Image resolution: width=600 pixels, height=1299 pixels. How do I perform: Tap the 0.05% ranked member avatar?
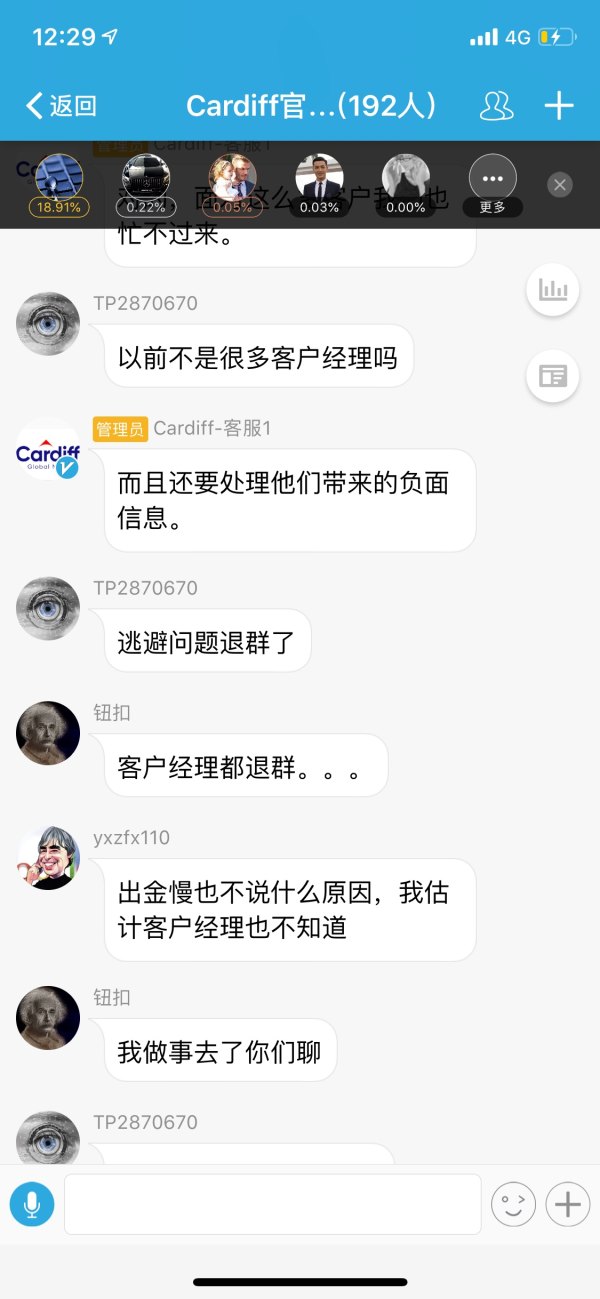233,178
